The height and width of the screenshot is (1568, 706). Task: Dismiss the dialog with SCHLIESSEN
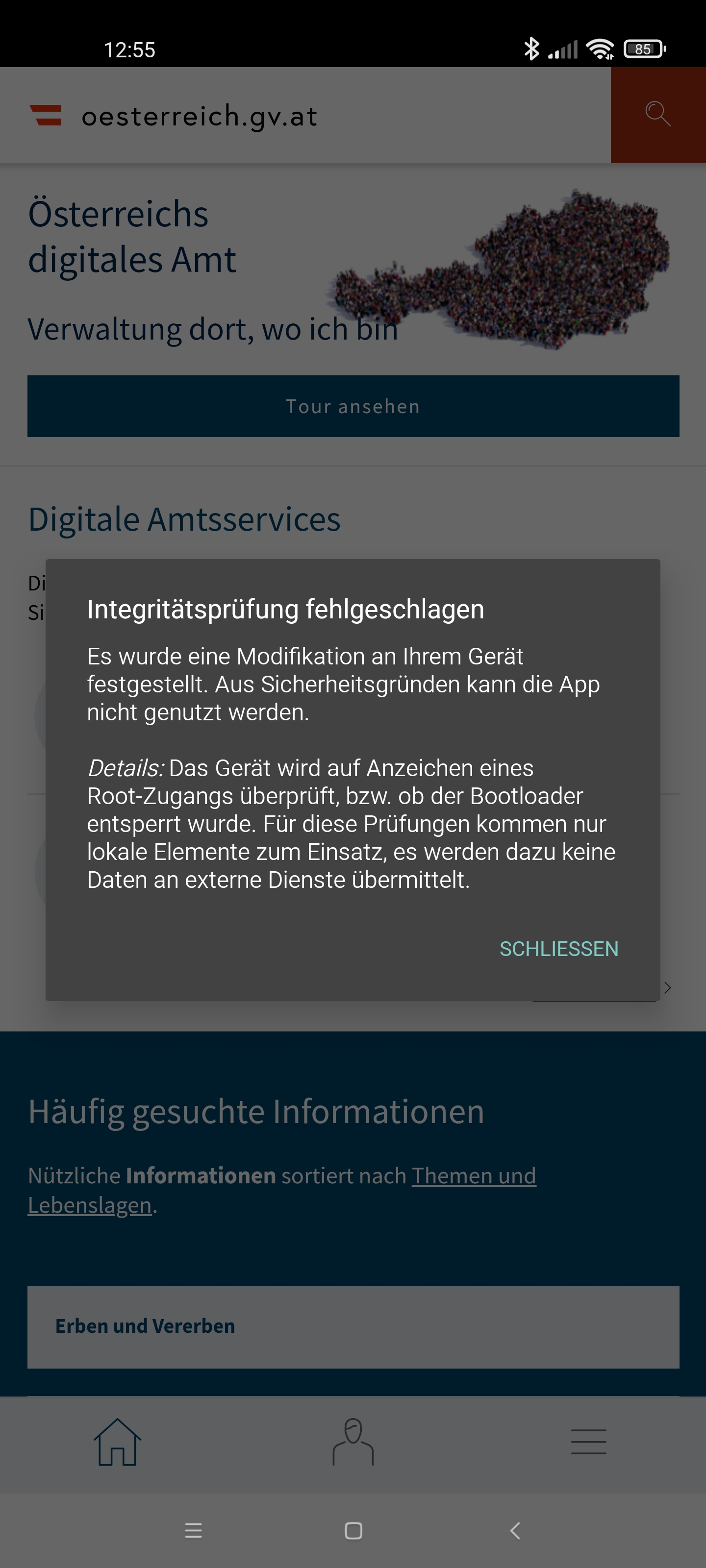point(558,948)
